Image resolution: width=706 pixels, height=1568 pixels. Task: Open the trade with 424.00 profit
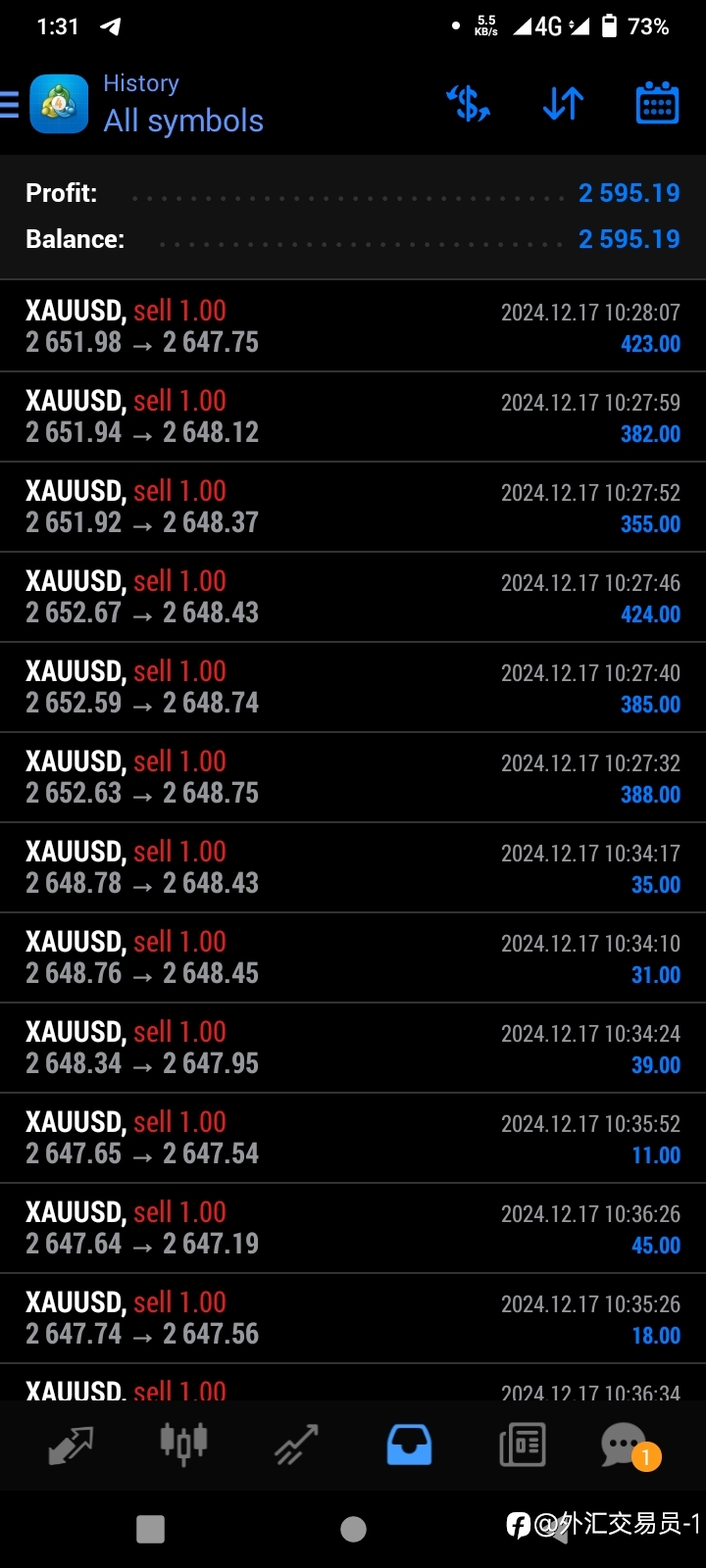coord(353,597)
